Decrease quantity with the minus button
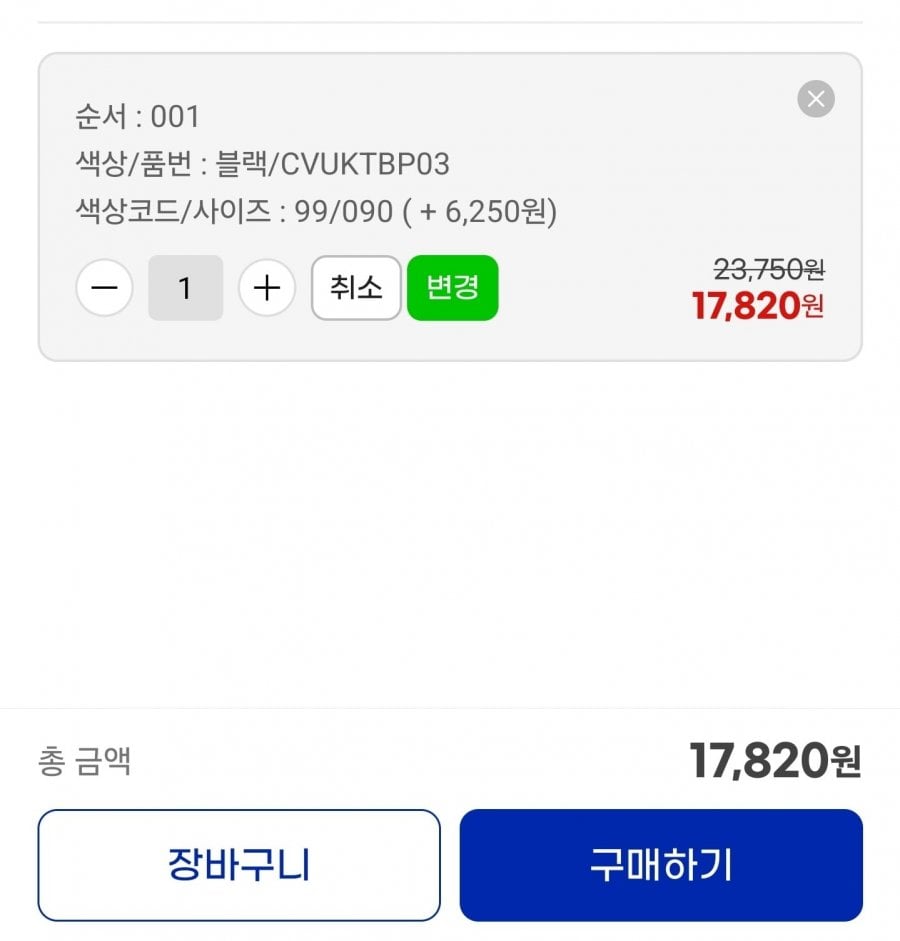Image resolution: width=900 pixels, height=941 pixels. click(104, 288)
